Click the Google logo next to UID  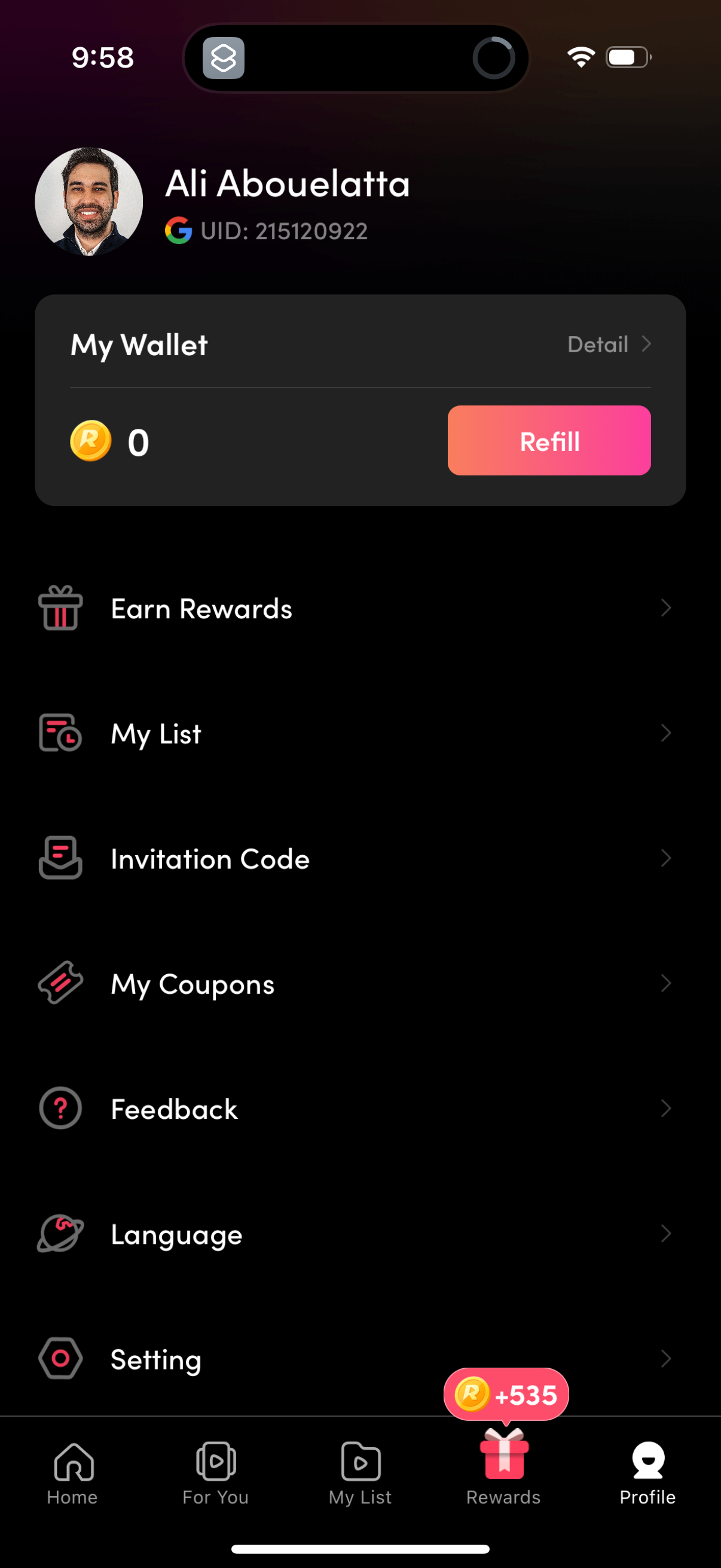pos(178,230)
